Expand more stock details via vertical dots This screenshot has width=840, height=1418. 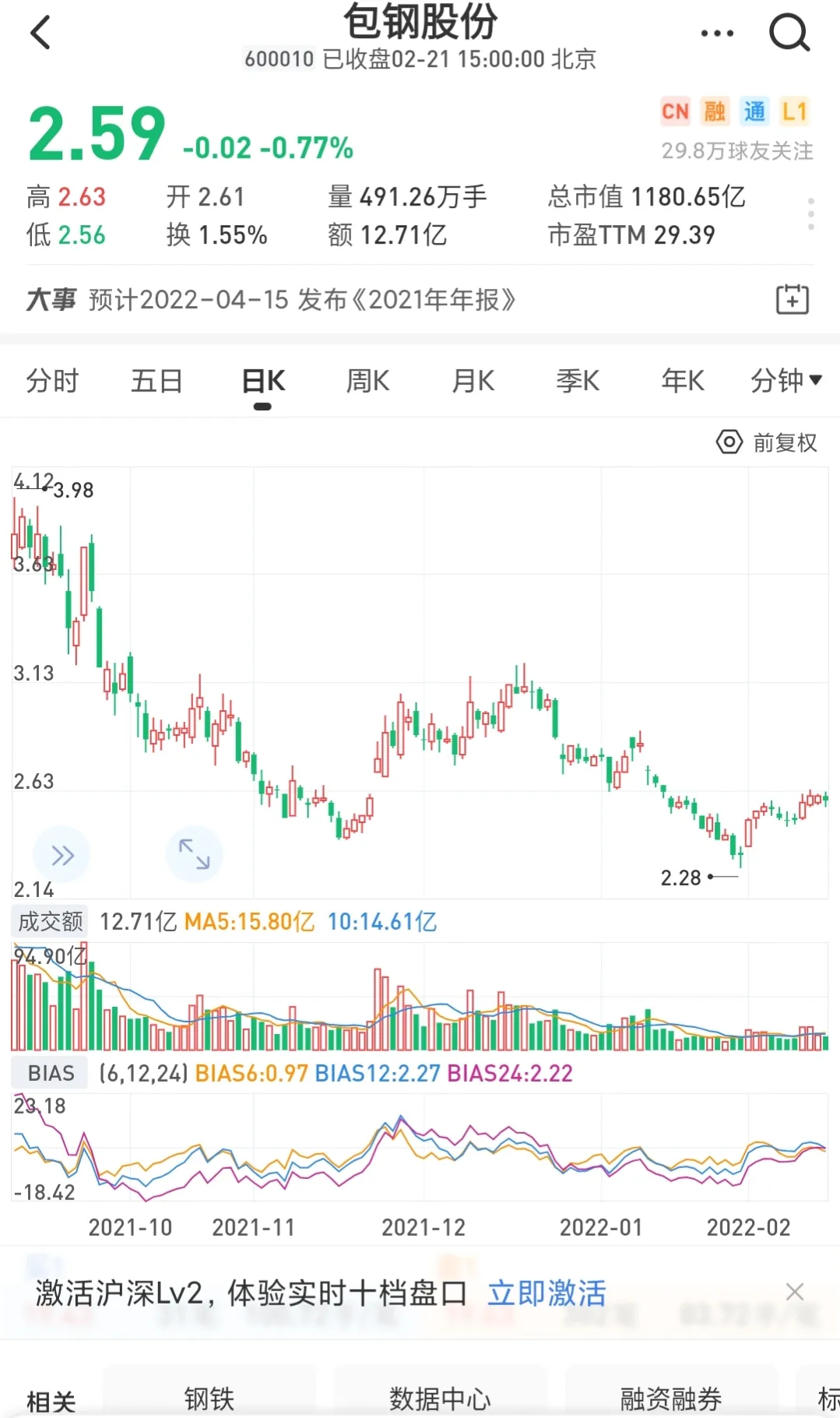(811, 213)
